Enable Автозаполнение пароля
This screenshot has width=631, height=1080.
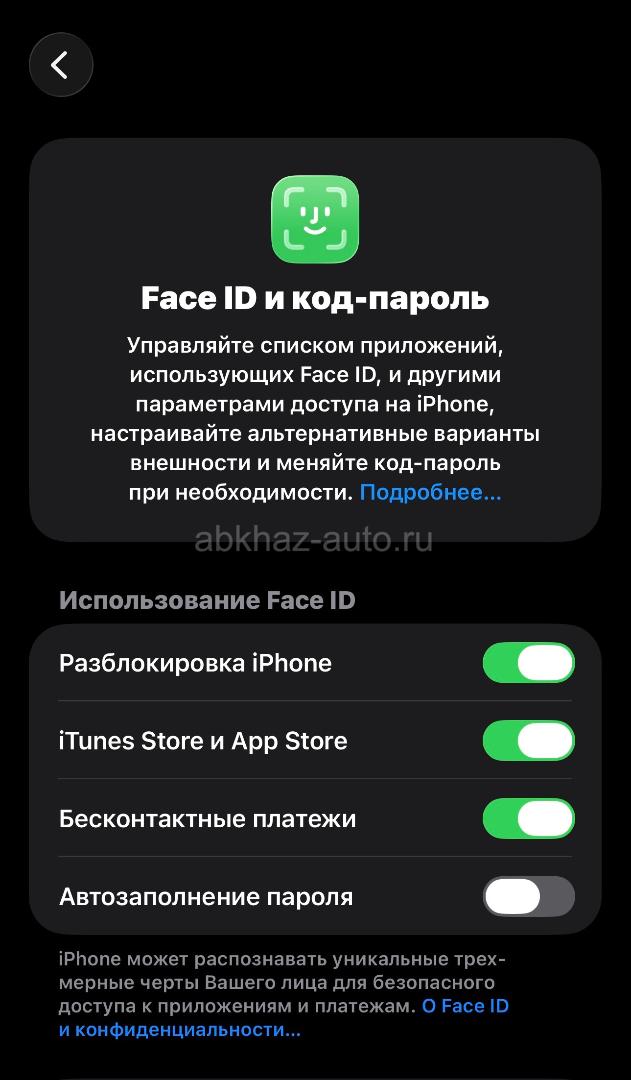coord(528,897)
